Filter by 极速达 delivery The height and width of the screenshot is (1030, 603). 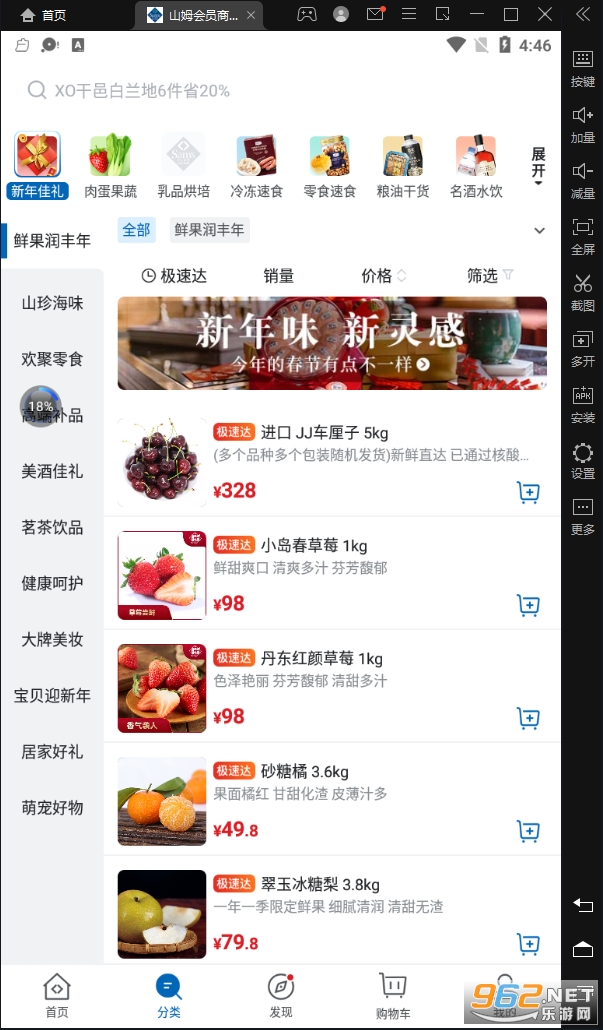(175, 276)
